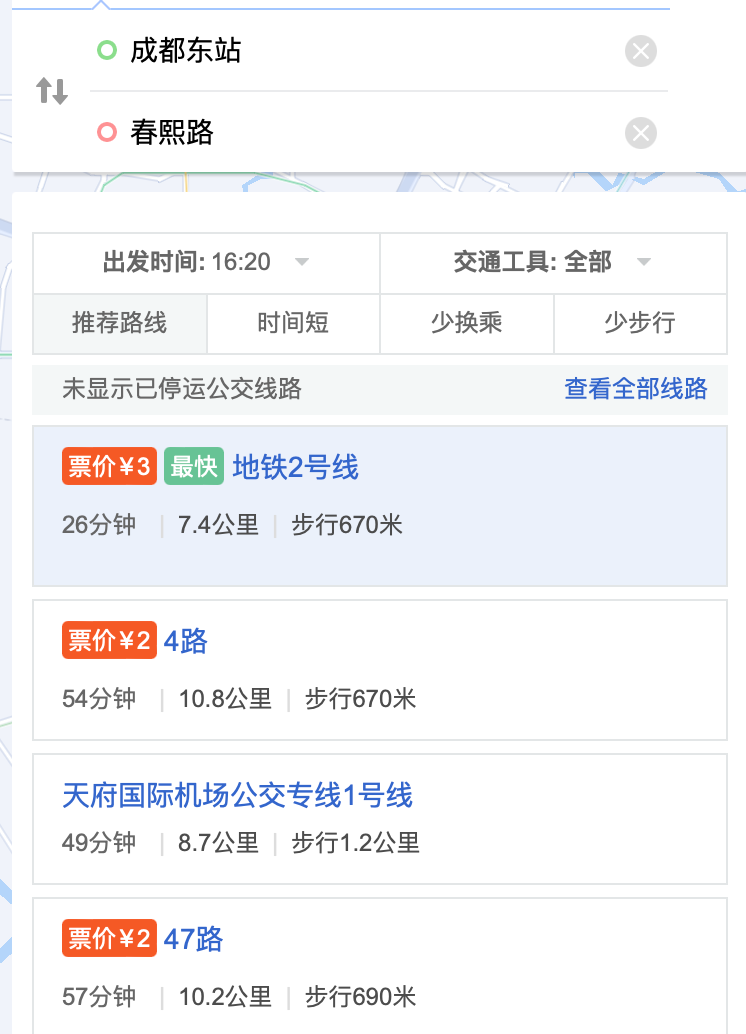The height and width of the screenshot is (1034, 746).
Task: Open the 地铁2号线 route card
Action: (380, 506)
